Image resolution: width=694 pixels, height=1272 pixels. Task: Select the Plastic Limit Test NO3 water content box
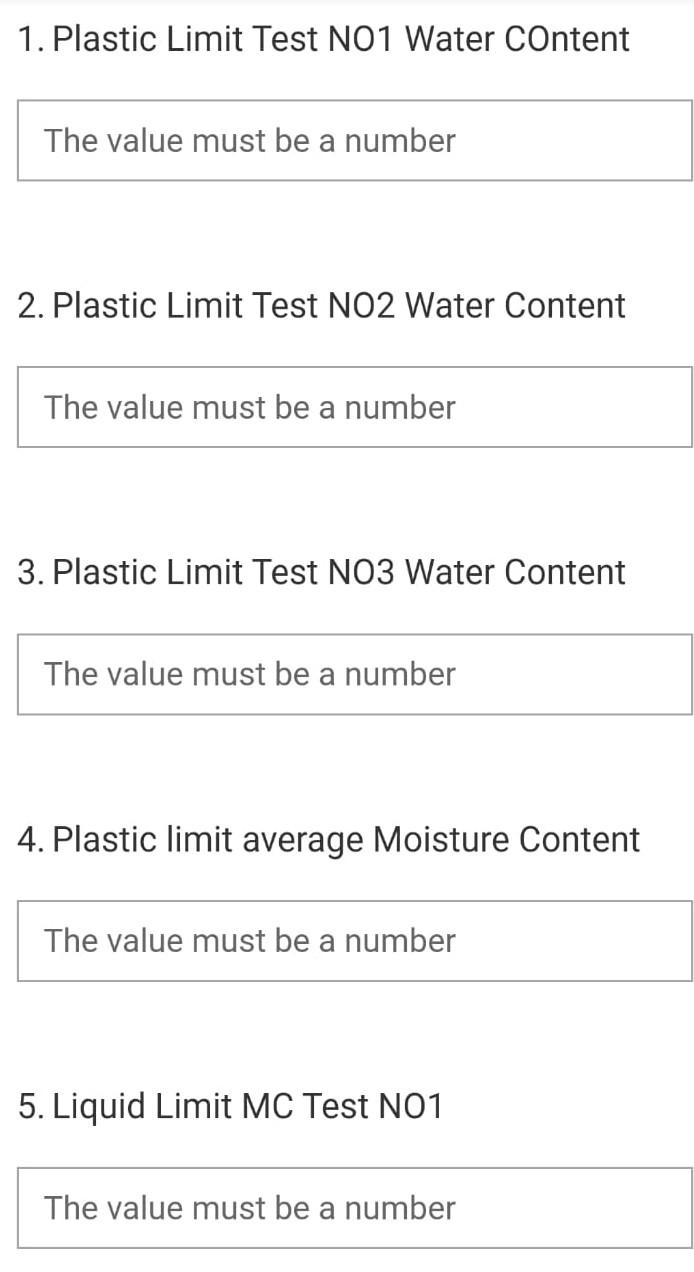tap(354, 674)
